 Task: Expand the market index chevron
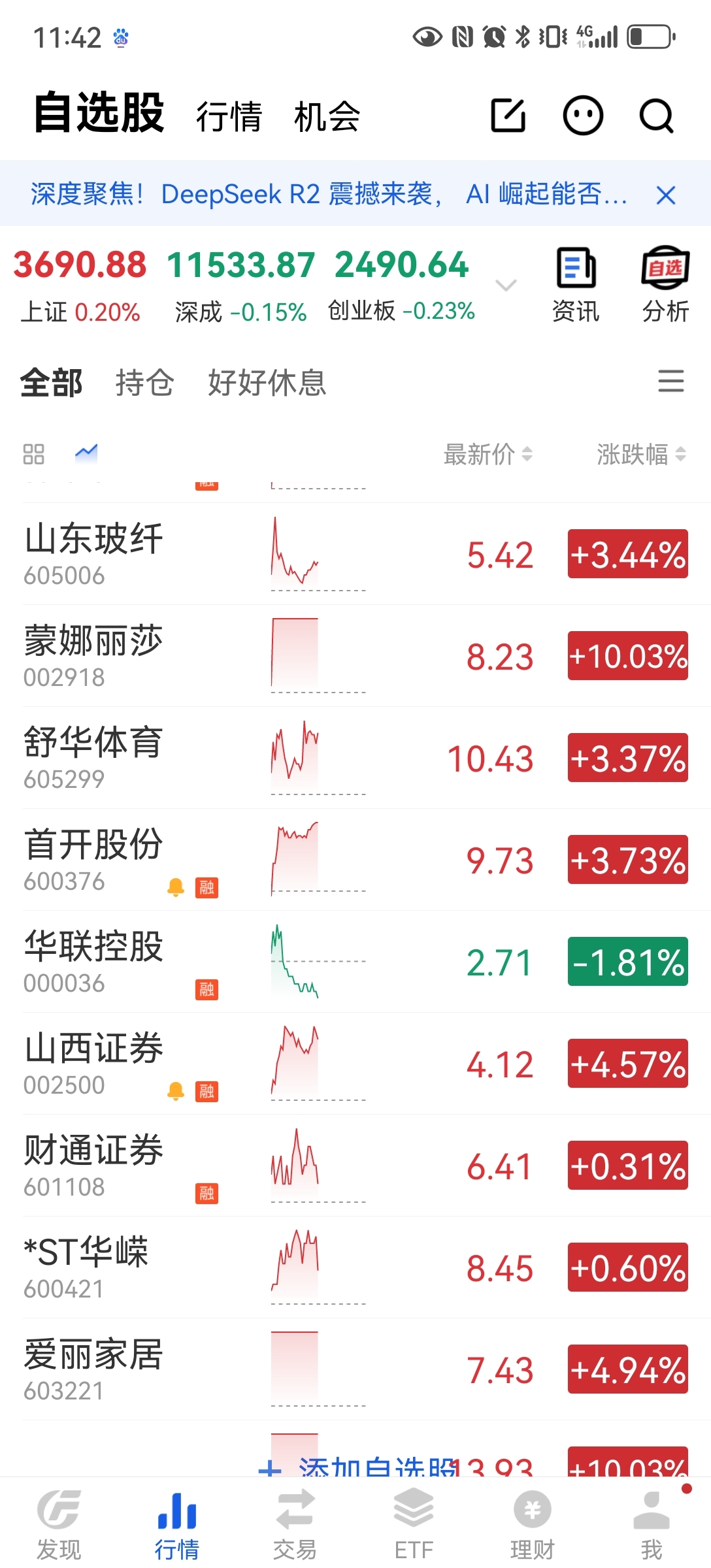pyautogui.click(x=506, y=285)
